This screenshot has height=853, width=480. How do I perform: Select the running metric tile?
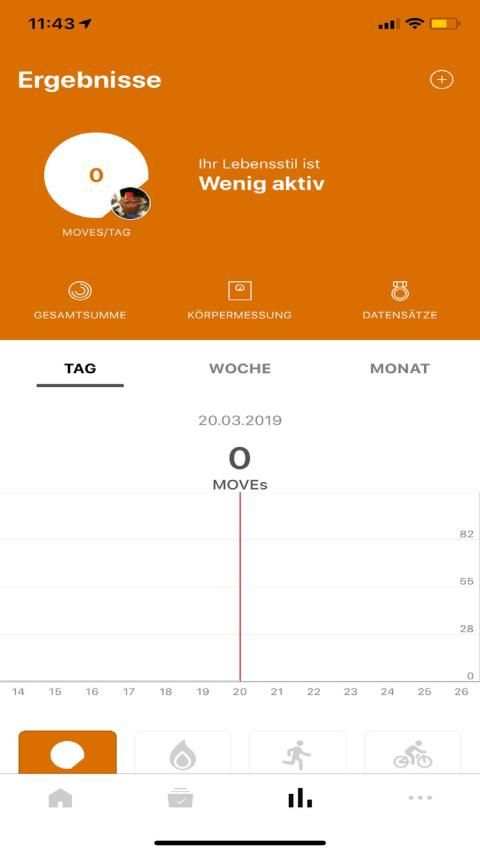pyautogui.click(x=297, y=753)
